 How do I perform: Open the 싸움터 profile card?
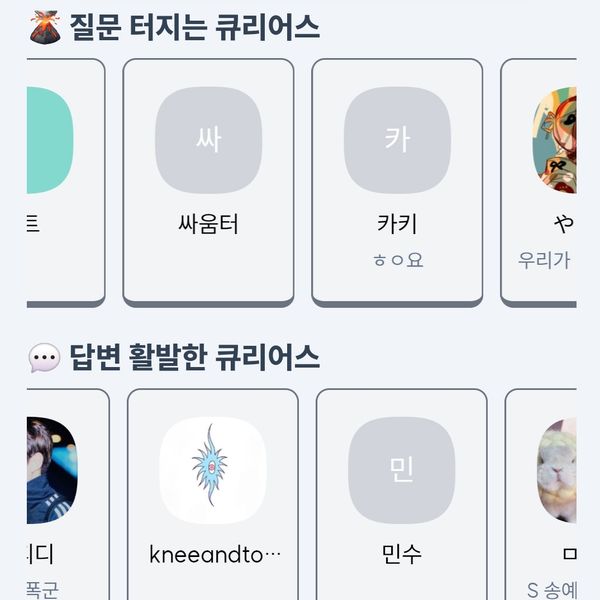(x=208, y=180)
